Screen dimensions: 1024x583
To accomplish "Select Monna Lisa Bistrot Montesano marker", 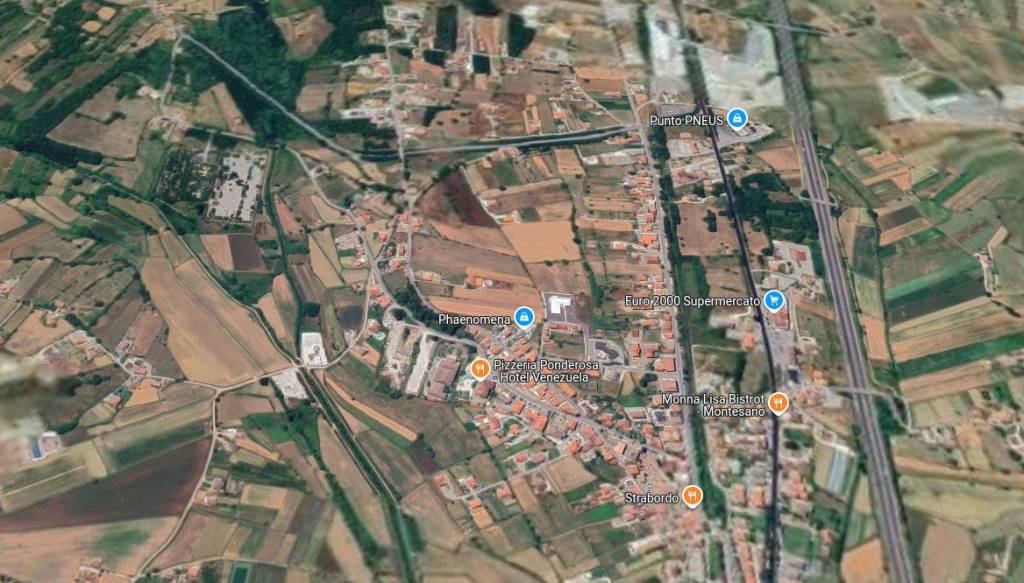I will point(779,403).
